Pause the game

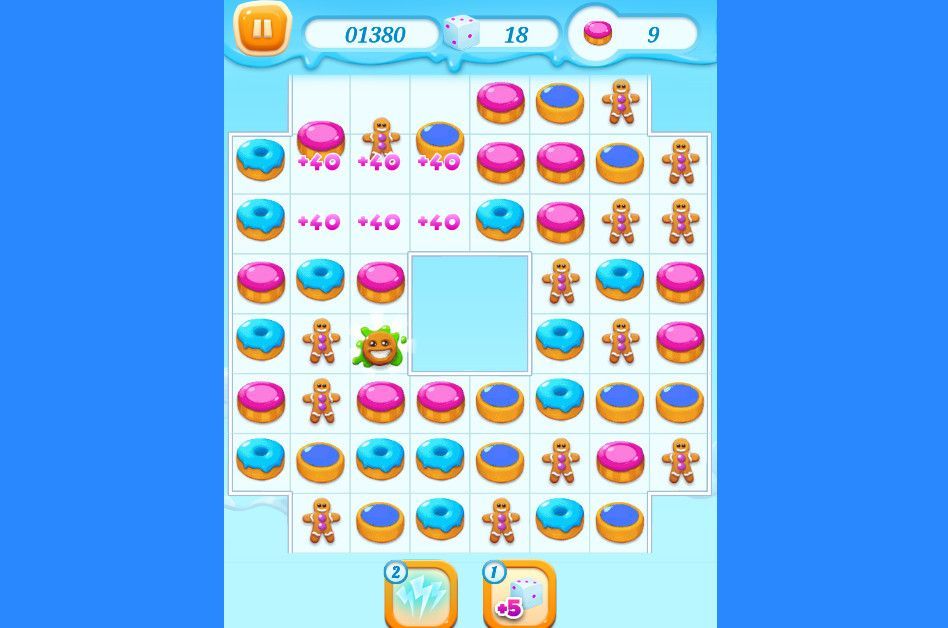coord(262,29)
